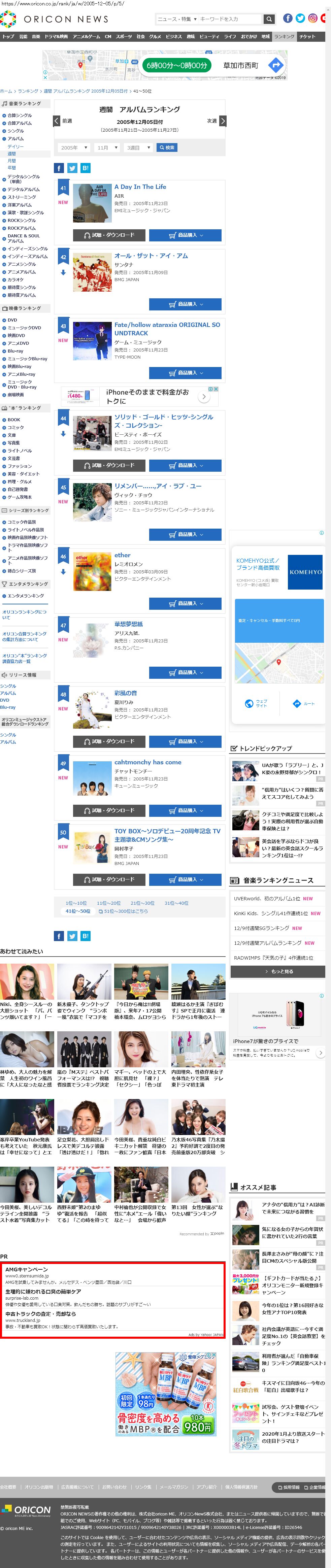The height and width of the screenshot is (1568, 331).
Task: Open 採用情報 link in the footer
Action: (289, 1487)
